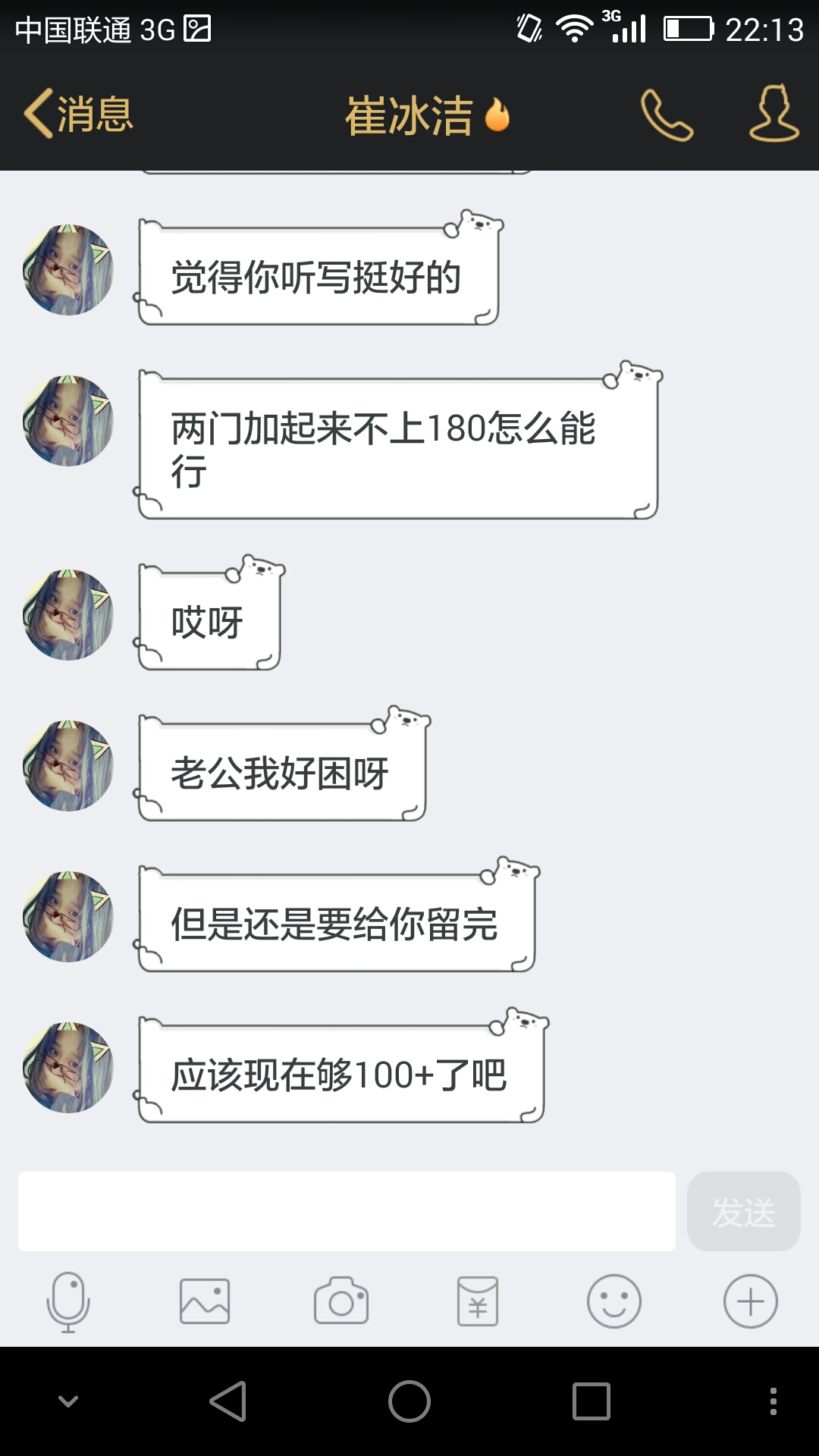Open the camera to take a photo
Image resolution: width=819 pixels, height=1456 pixels.
(341, 1301)
